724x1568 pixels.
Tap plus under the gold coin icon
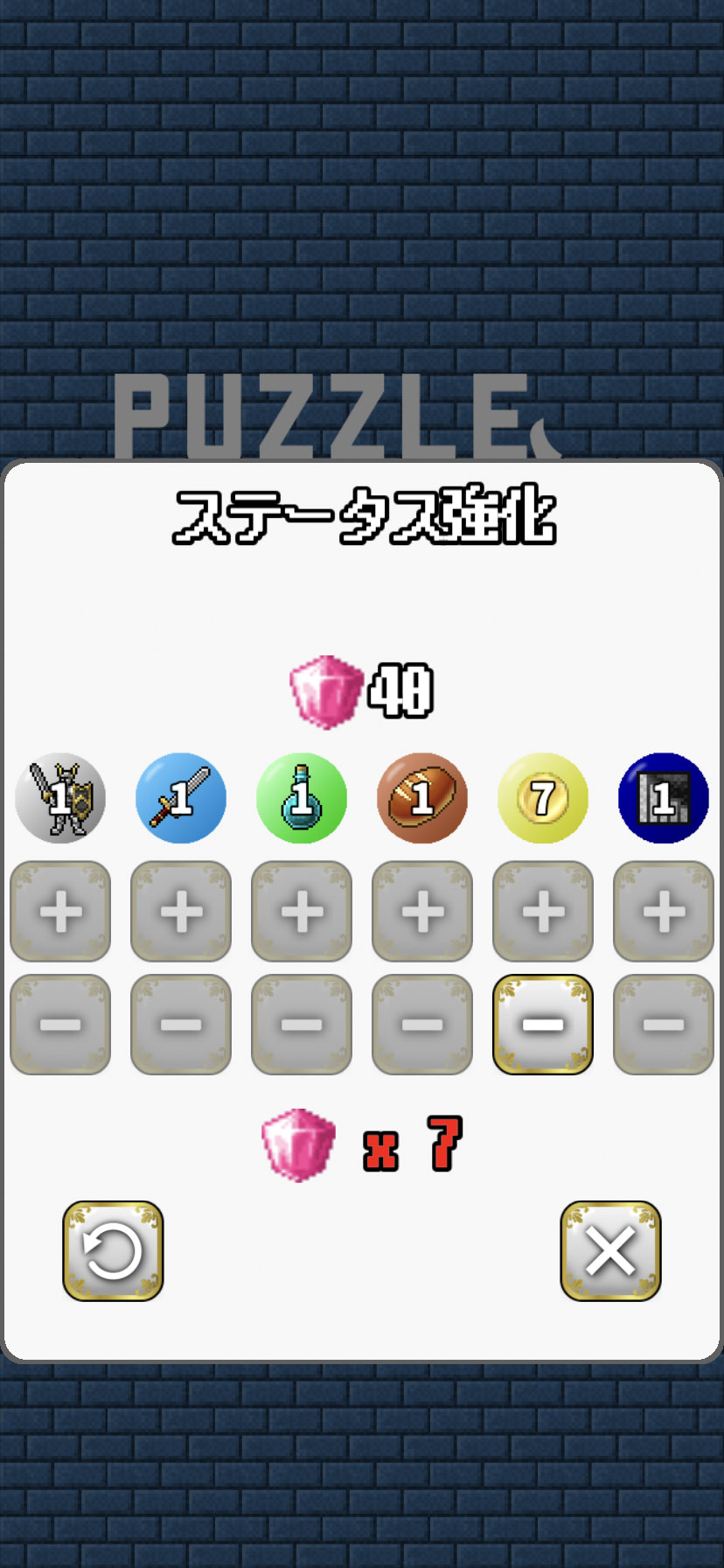click(x=543, y=911)
